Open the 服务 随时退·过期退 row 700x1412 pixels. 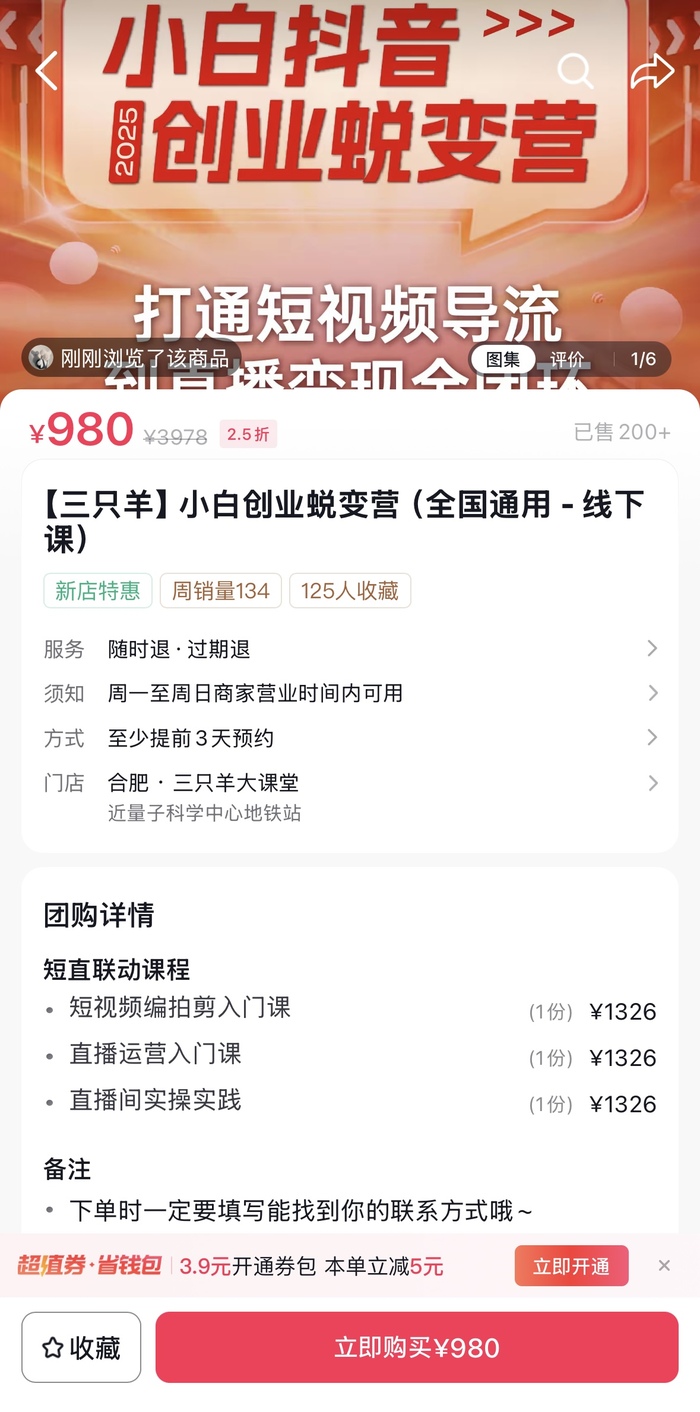click(350, 649)
